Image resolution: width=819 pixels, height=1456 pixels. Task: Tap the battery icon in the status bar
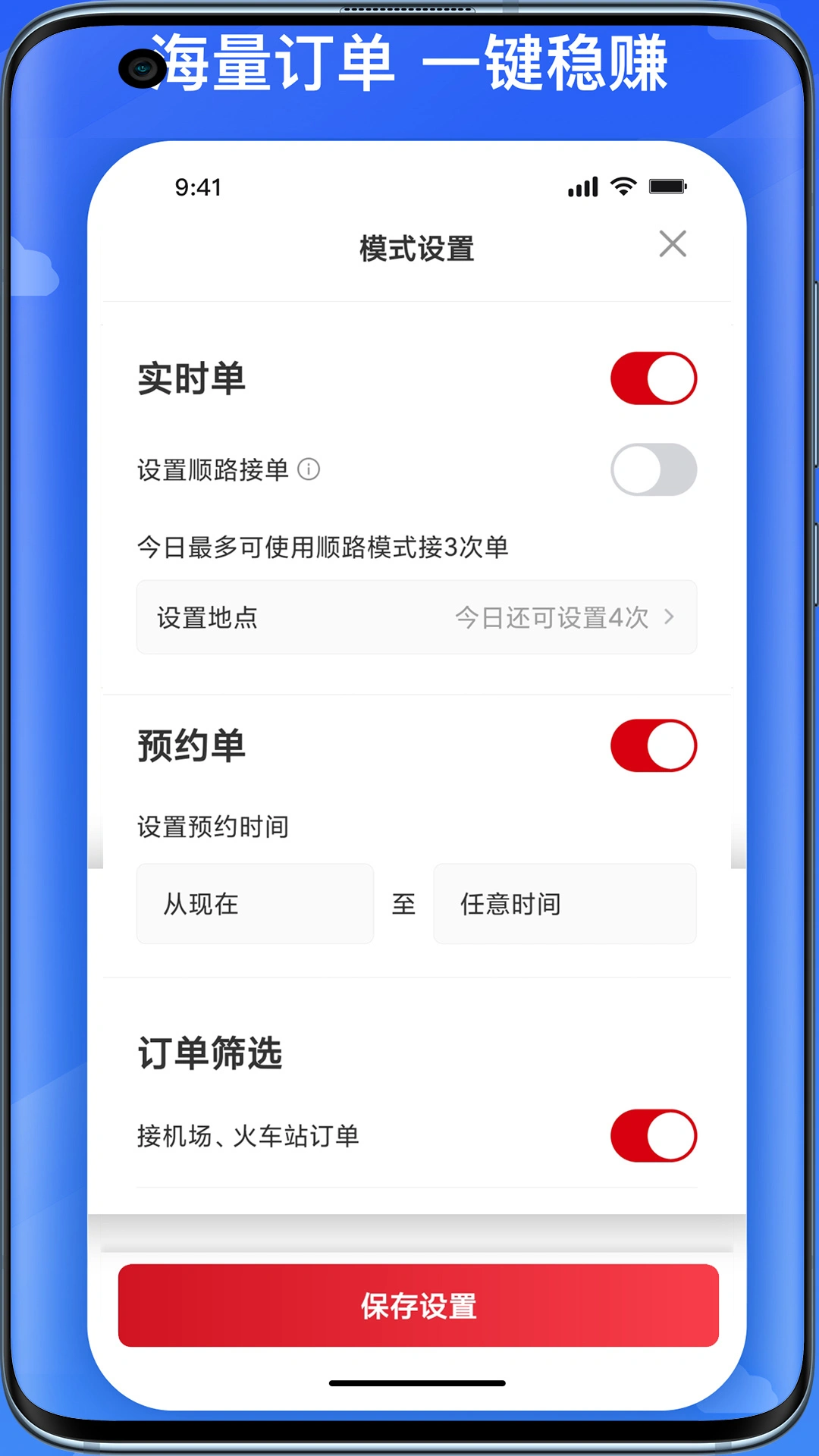[667, 186]
